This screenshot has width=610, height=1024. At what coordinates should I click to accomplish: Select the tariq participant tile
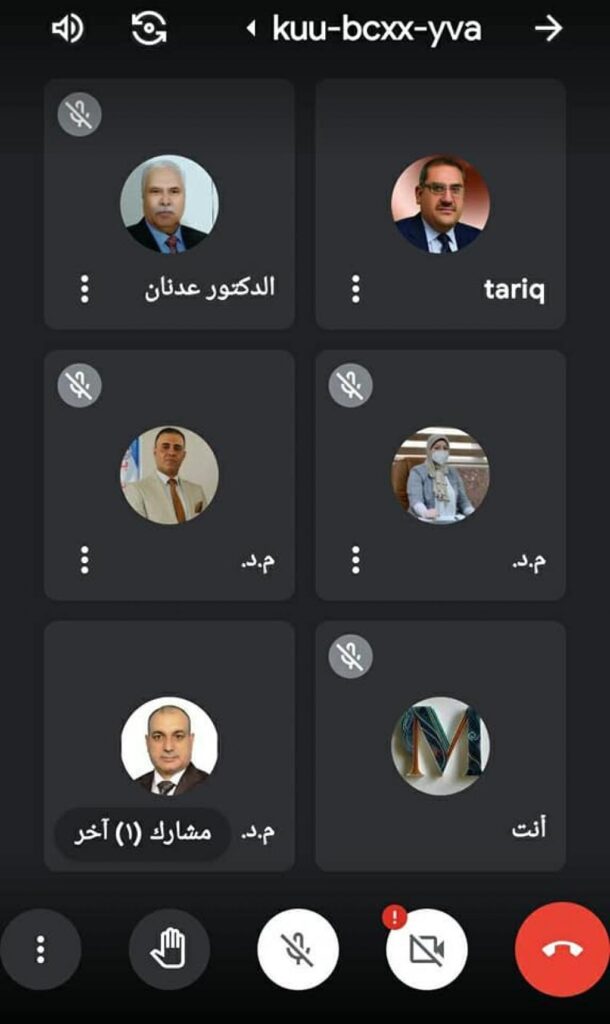[440, 204]
